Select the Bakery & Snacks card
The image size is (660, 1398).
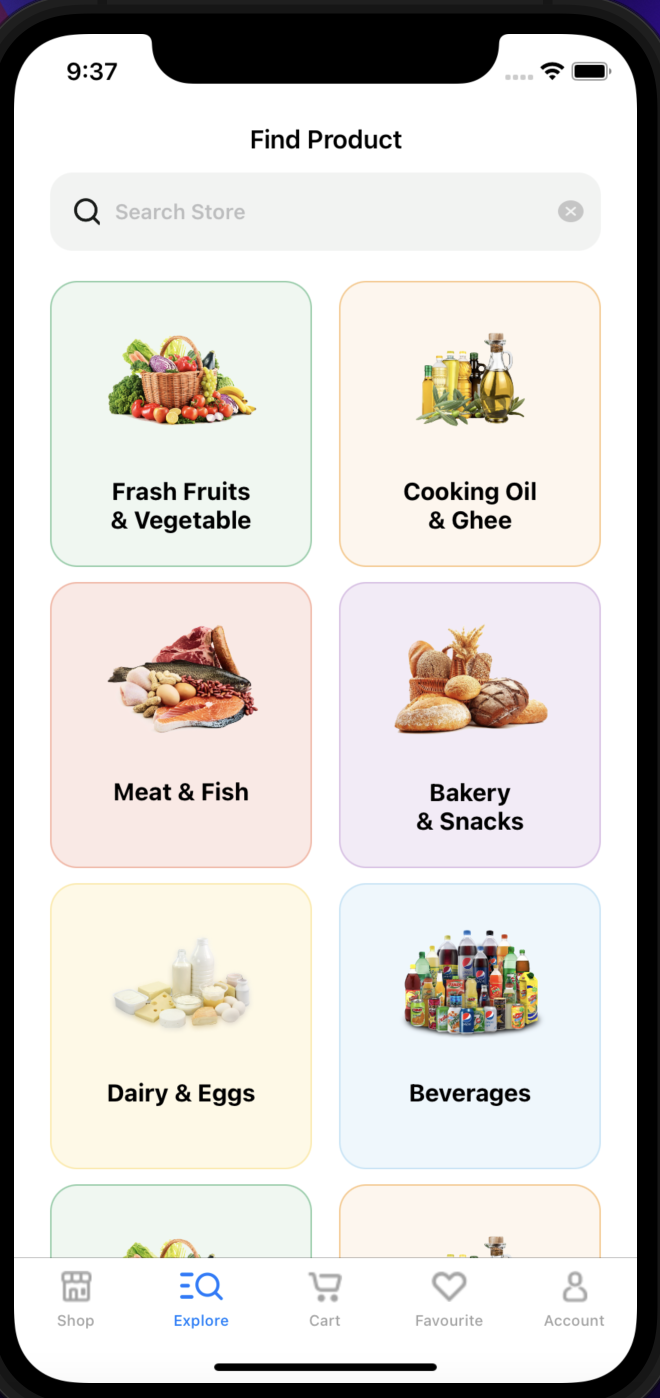pos(470,725)
